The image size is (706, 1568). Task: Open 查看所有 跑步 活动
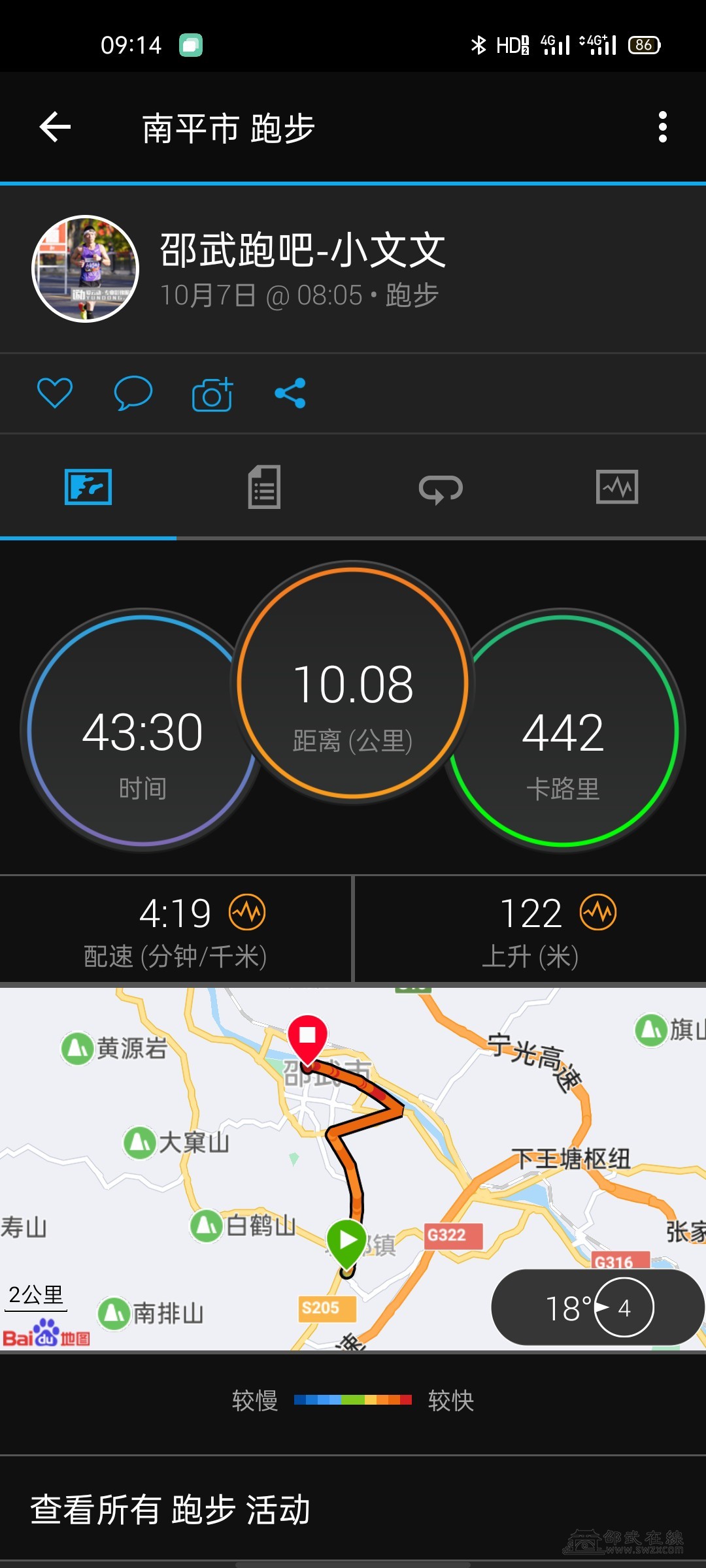(x=170, y=1509)
